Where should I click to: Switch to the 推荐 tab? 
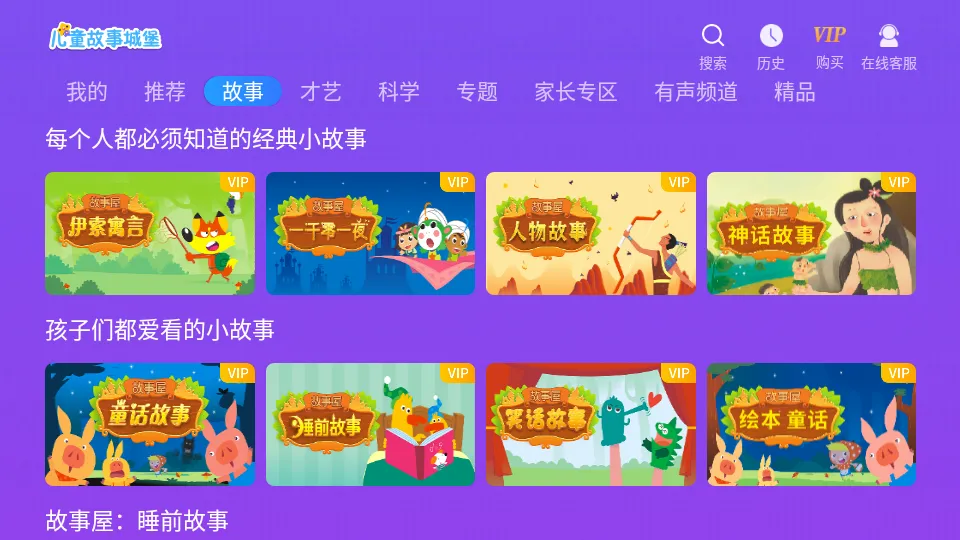(x=165, y=92)
